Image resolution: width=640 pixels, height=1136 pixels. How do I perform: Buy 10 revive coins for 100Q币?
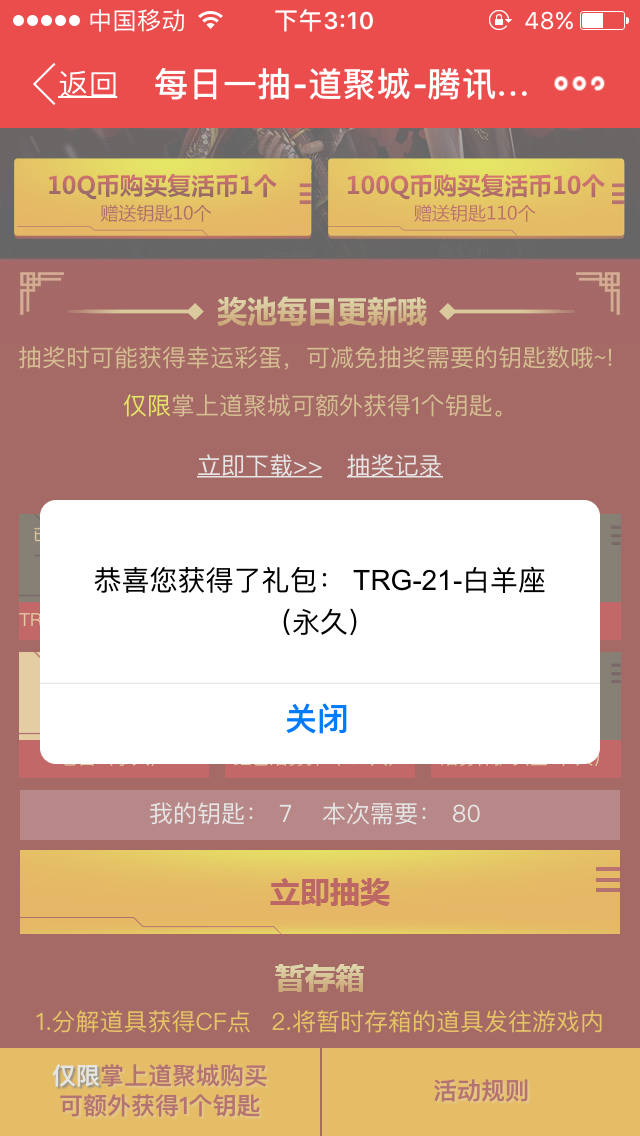(x=475, y=198)
